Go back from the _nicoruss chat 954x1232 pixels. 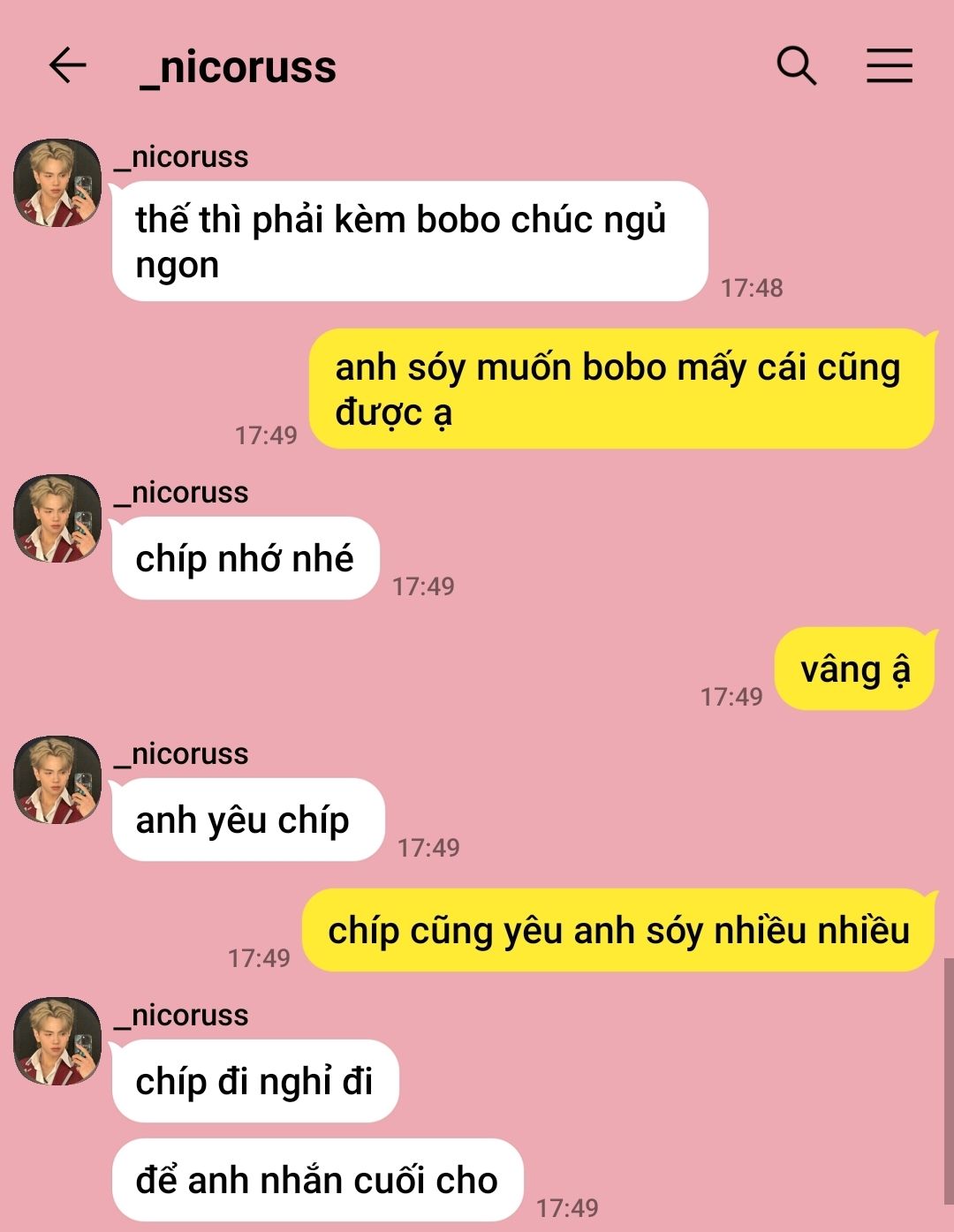[x=67, y=66]
